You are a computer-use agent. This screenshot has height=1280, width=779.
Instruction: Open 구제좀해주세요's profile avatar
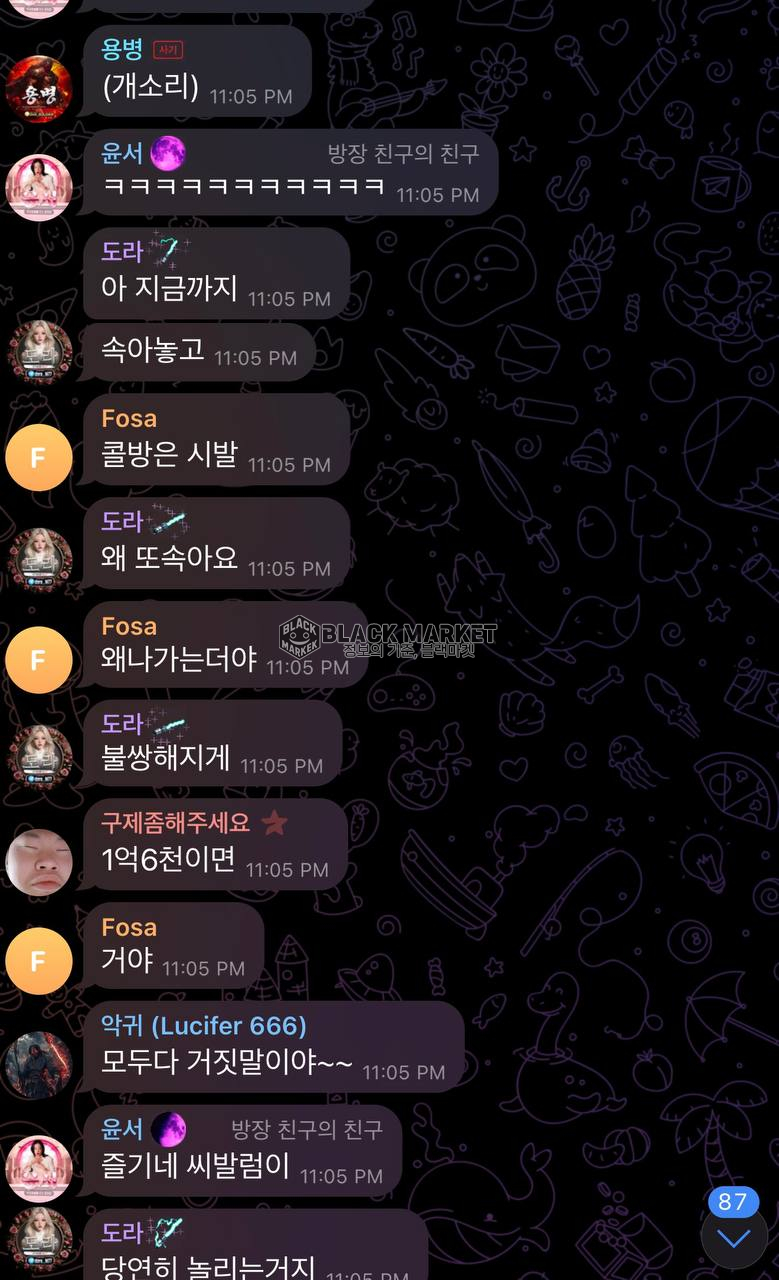coord(39,861)
